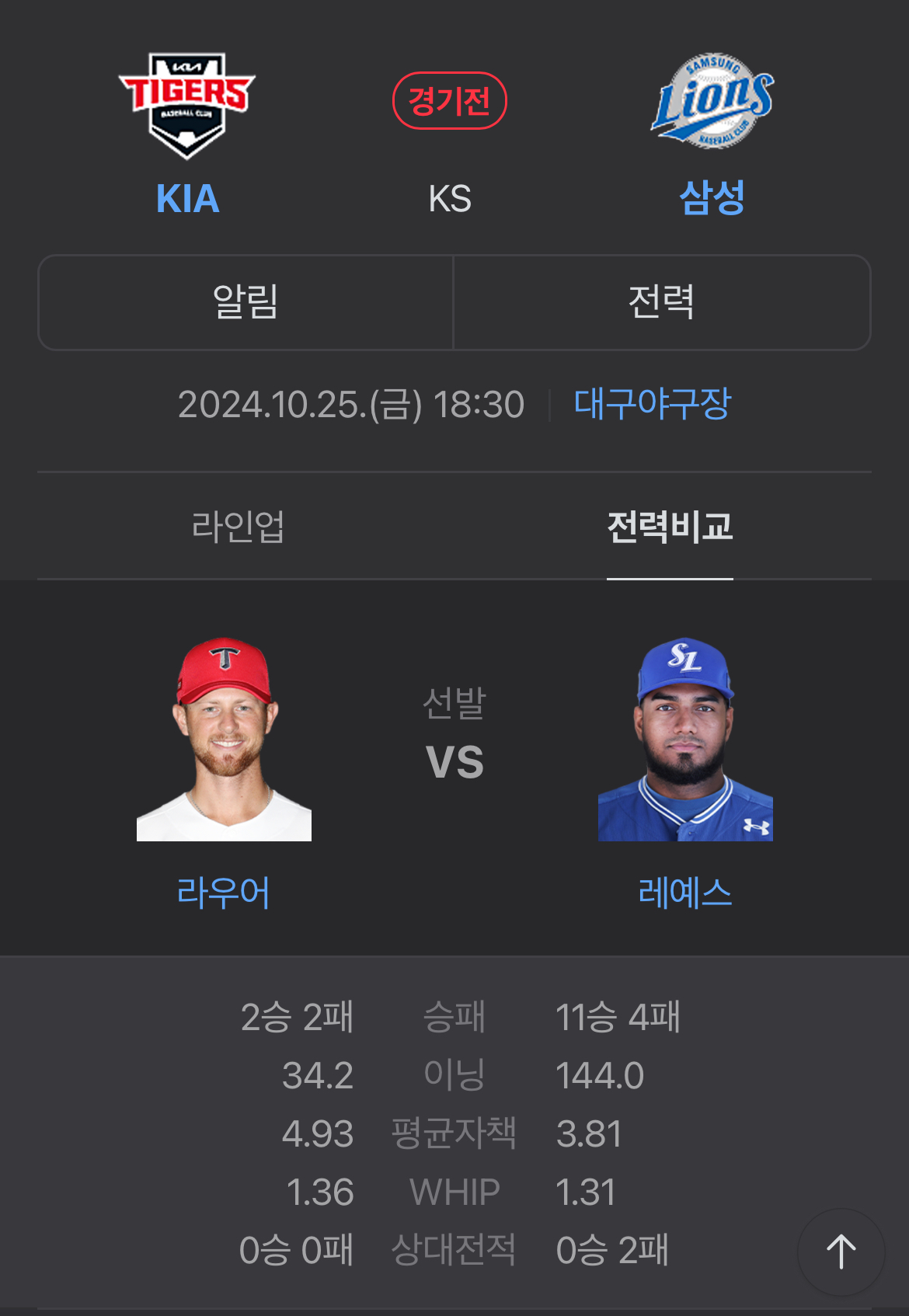
Task: Click the tab underline indicator below 전력비교
Action: pos(670,578)
